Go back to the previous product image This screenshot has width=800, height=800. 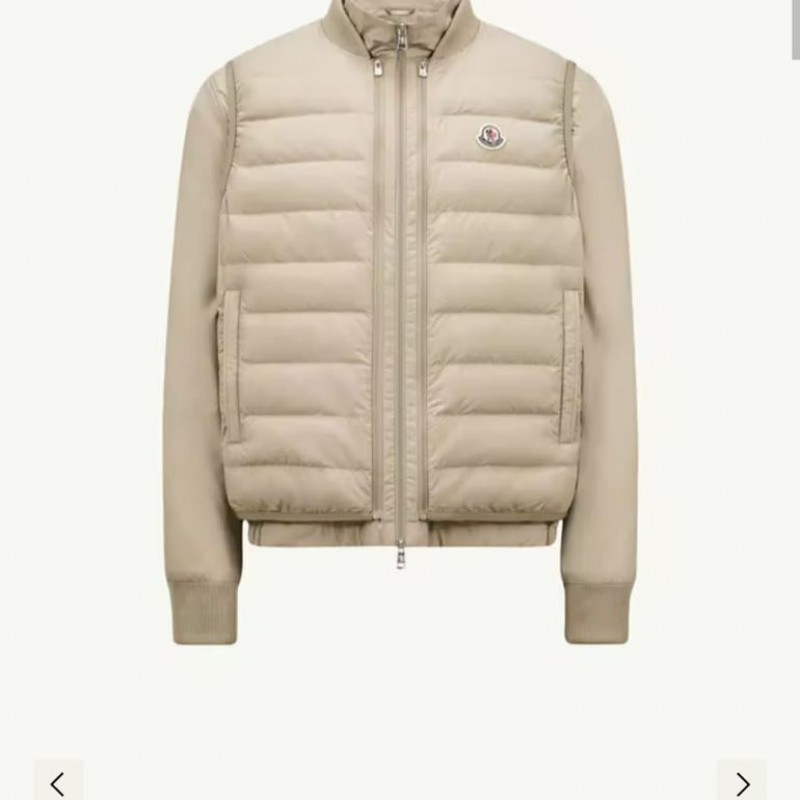(x=58, y=781)
